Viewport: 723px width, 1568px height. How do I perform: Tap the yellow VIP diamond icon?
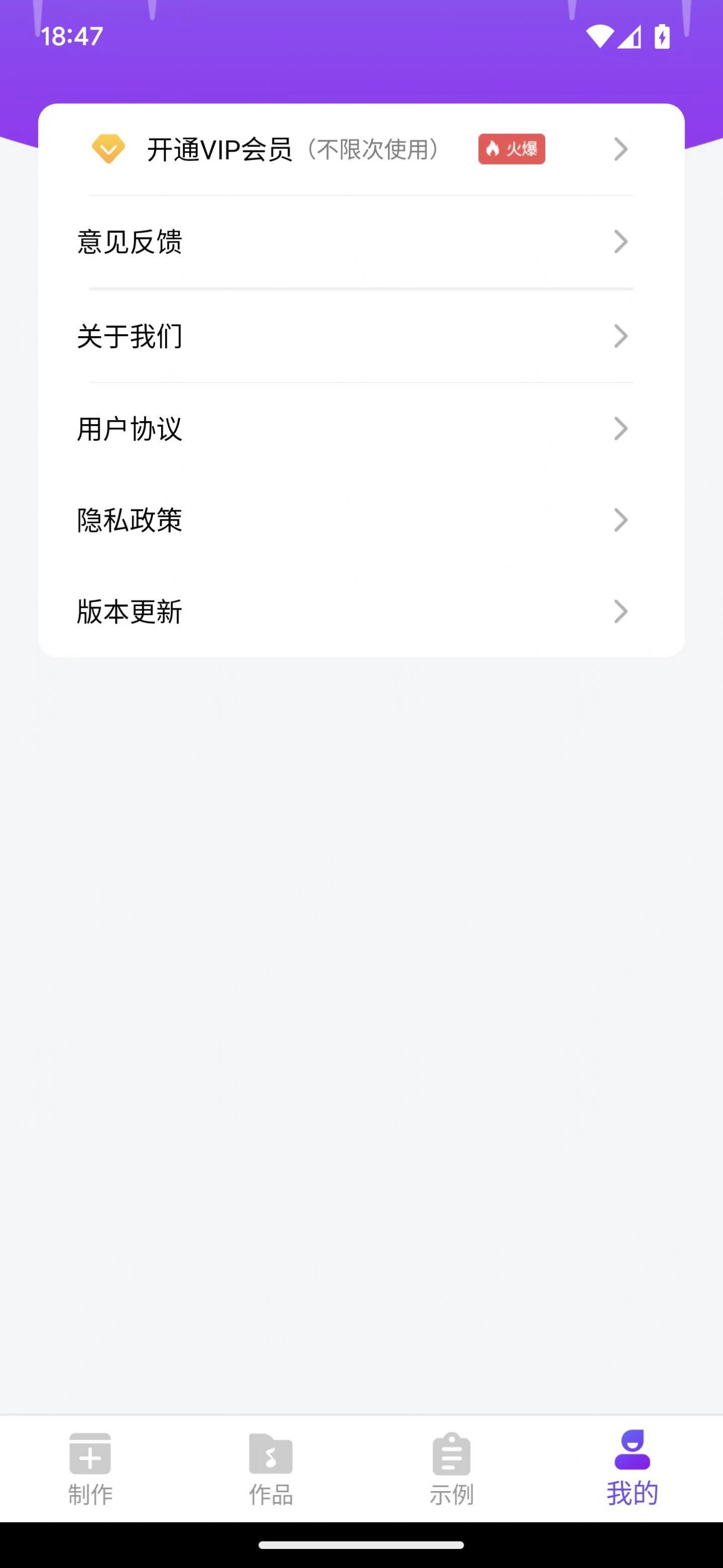[x=108, y=148]
